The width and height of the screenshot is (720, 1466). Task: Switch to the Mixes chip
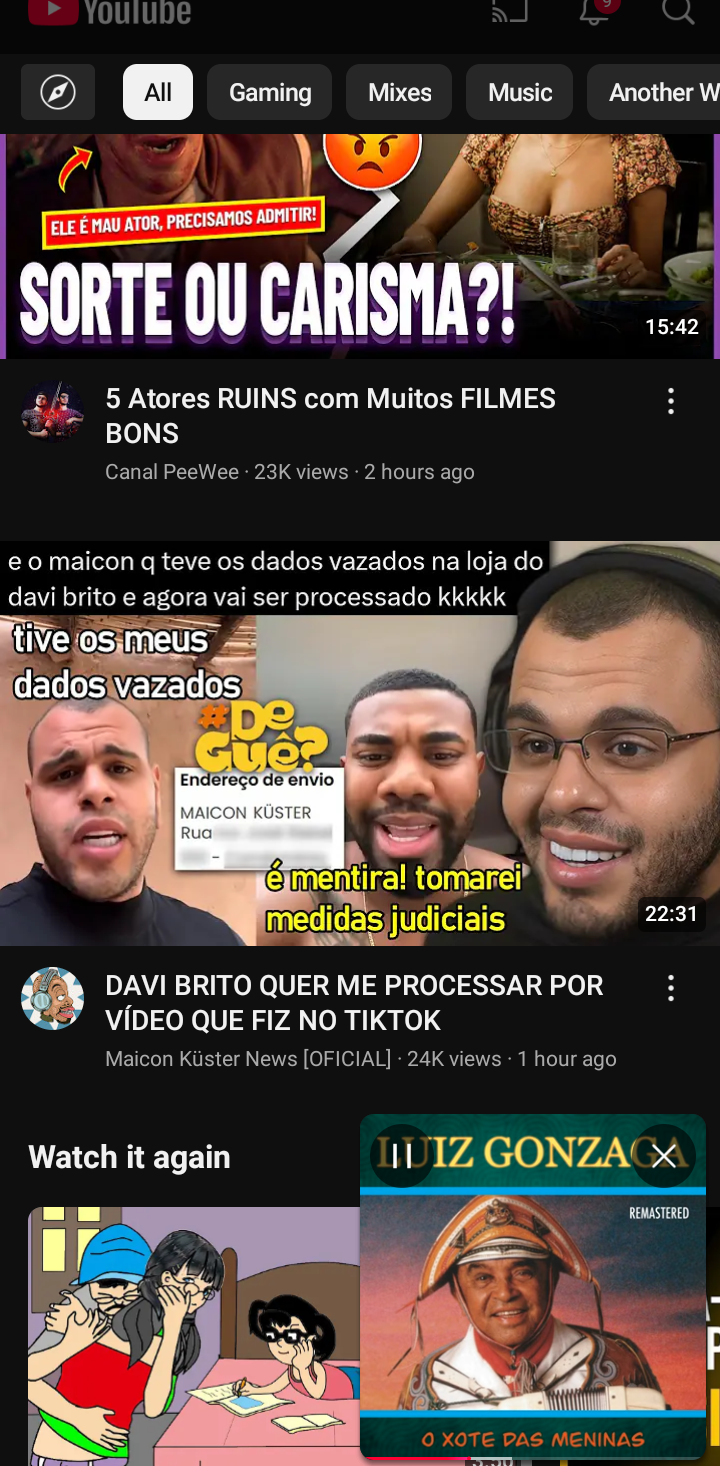[399, 92]
